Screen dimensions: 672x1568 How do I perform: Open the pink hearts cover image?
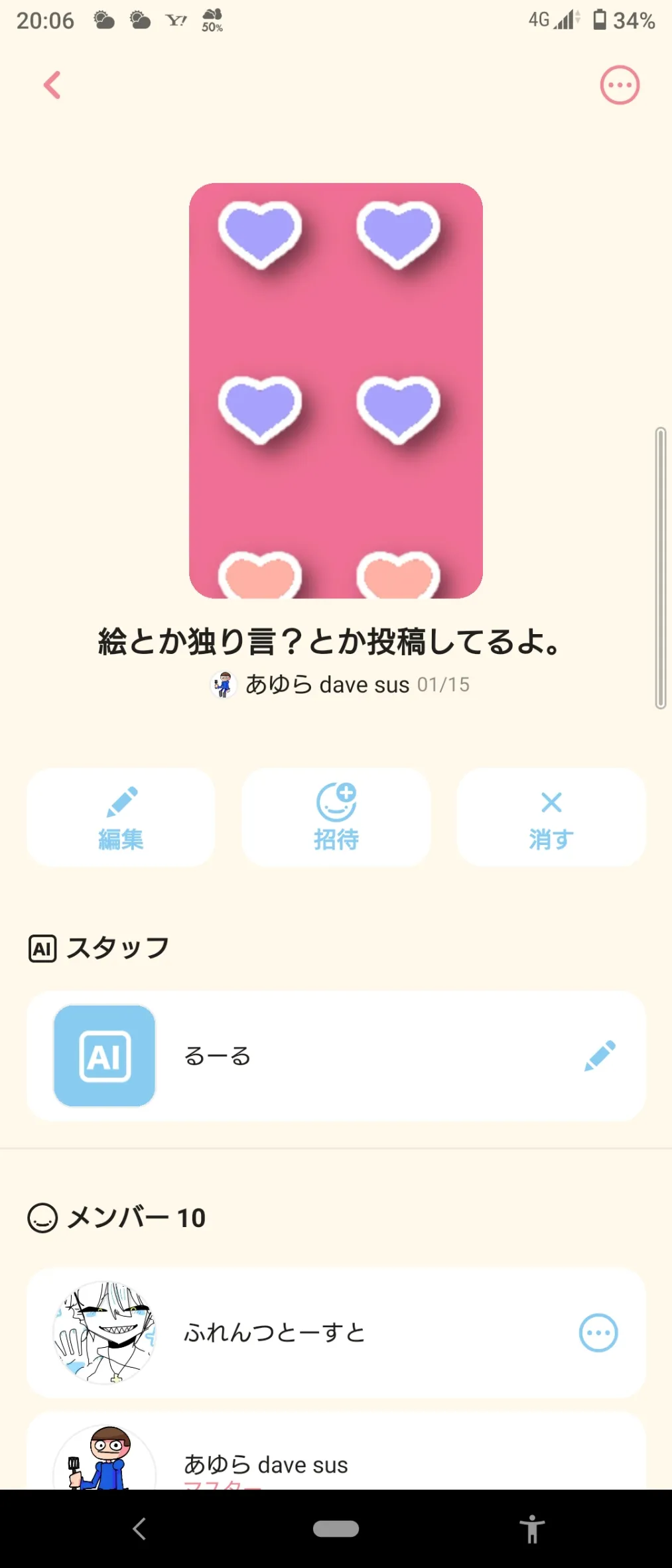[x=336, y=391]
